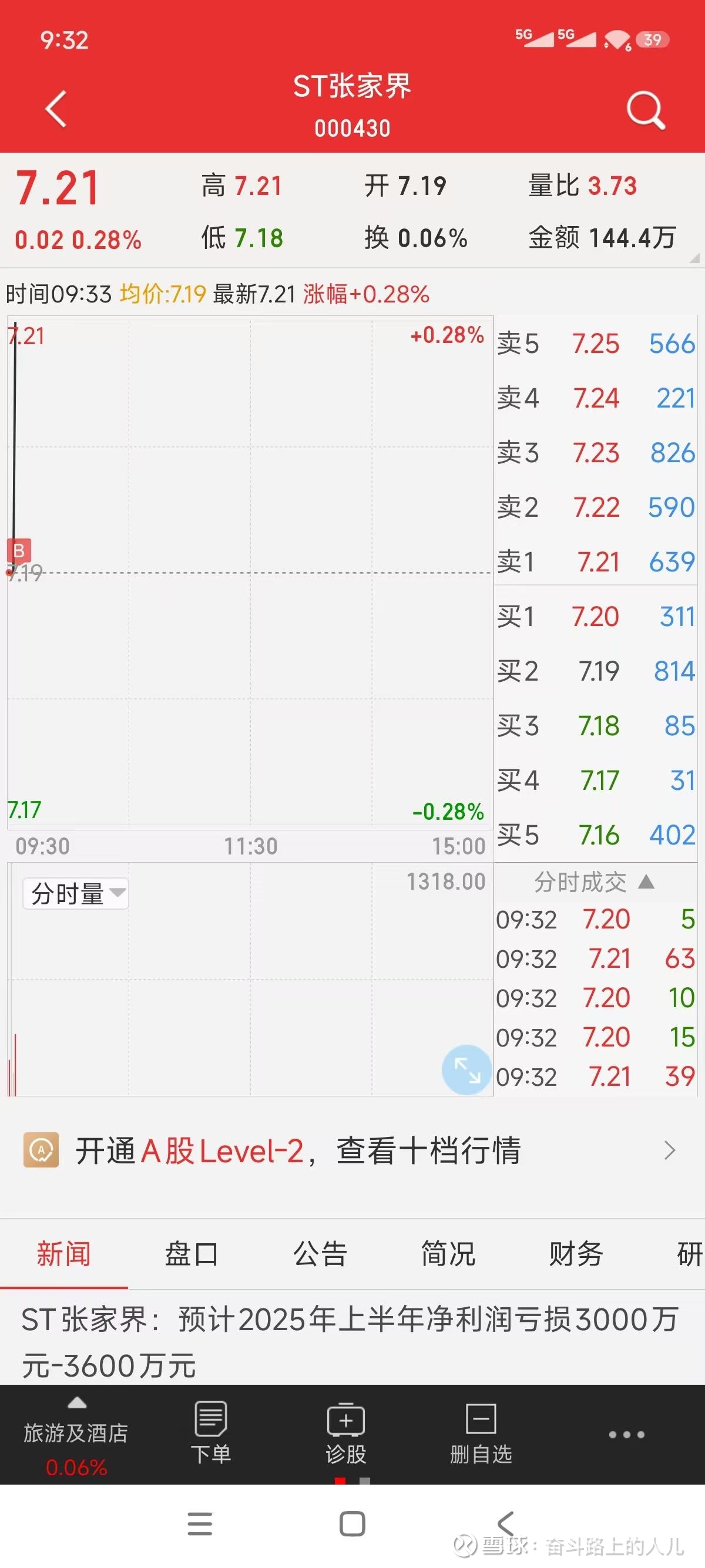Switch to the 盘口 tab
Screen dimensions: 705x1568
coord(192,1254)
